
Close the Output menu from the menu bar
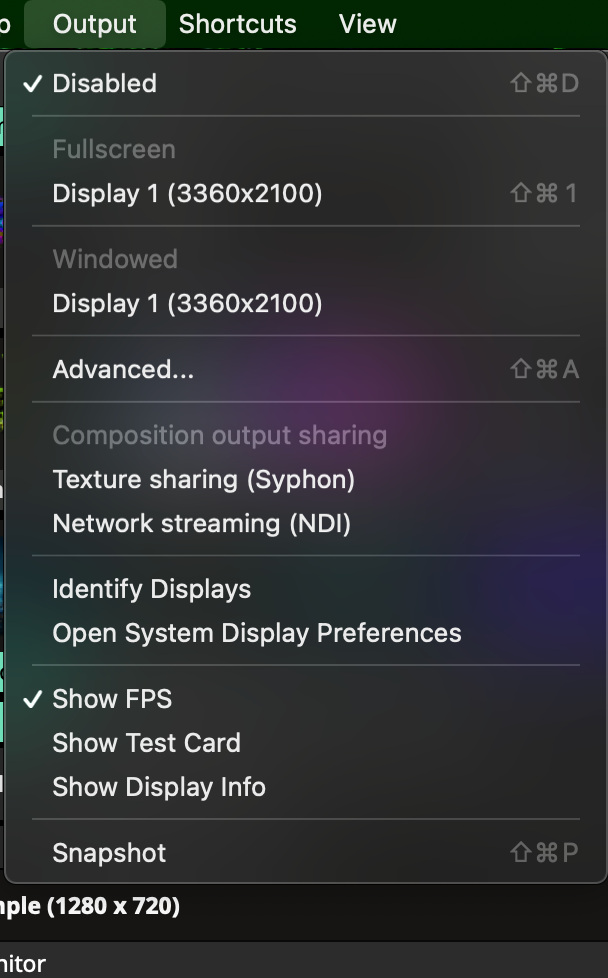coord(95,24)
